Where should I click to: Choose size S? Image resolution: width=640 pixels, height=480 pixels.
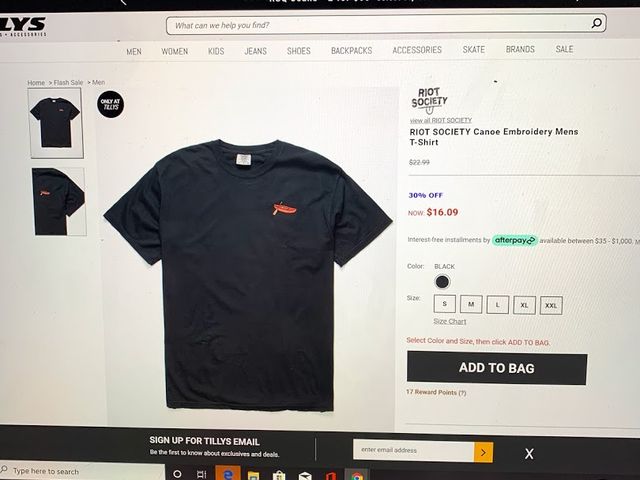[445, 304]
